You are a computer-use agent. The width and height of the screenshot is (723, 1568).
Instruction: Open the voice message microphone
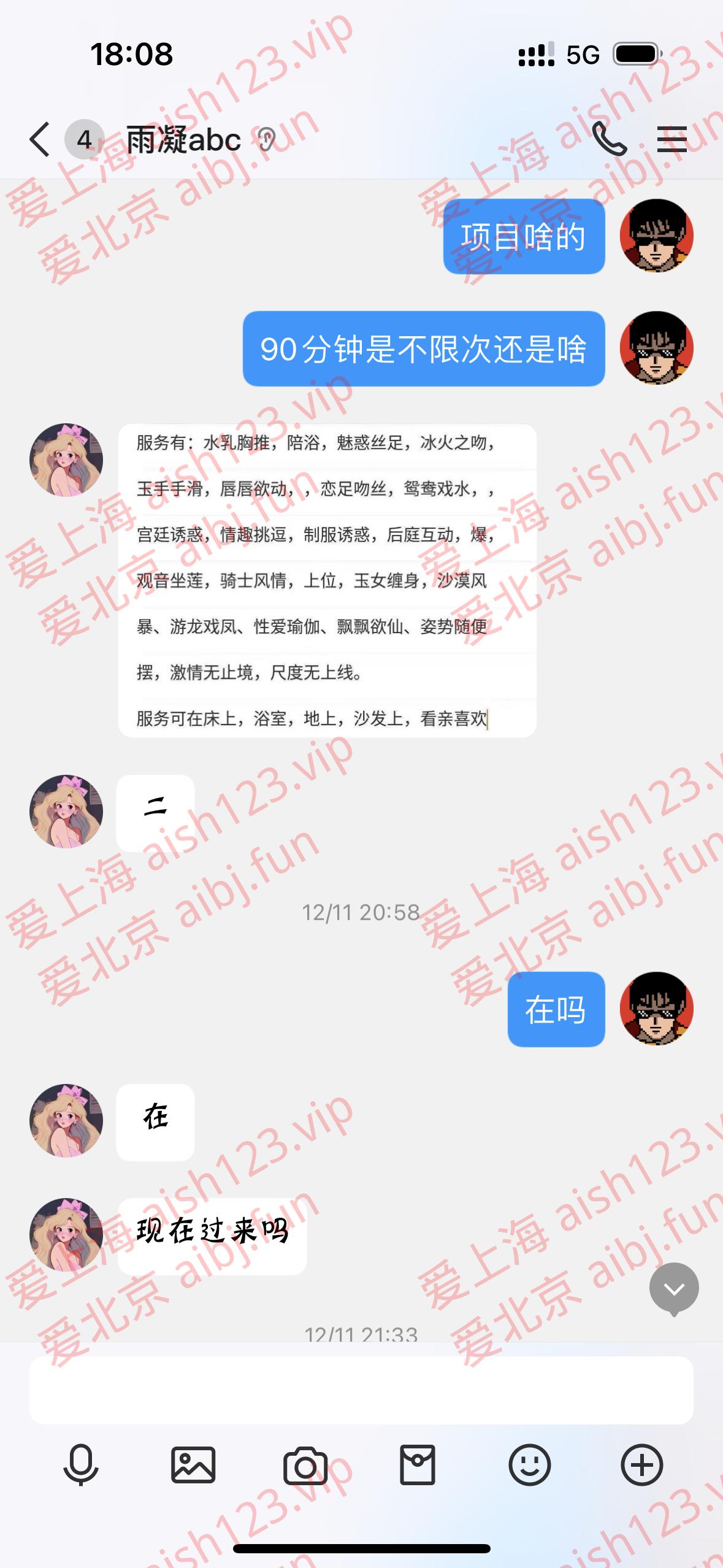[x=81, y=1465]
